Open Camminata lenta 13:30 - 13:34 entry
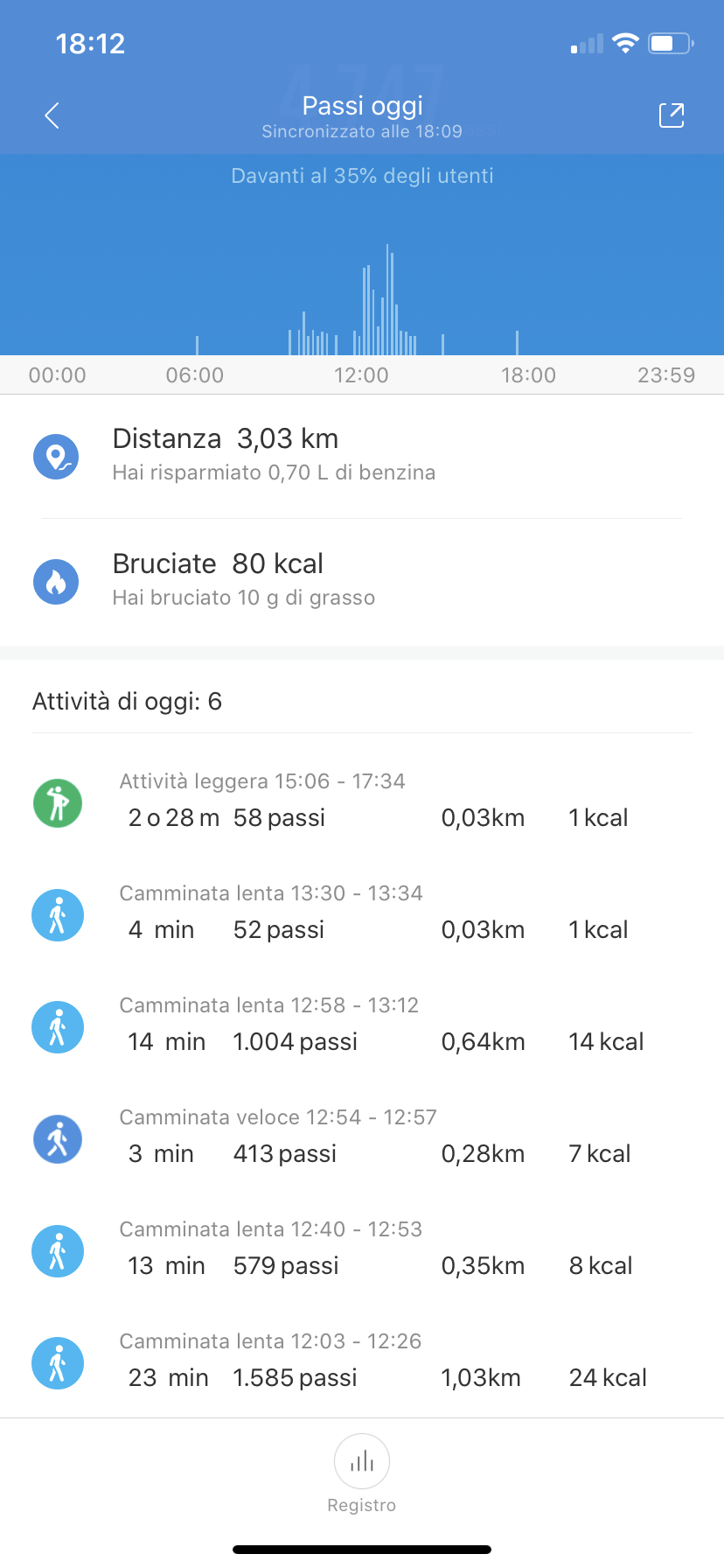Screen dimensions: 724x1568 tap(362, 913)
